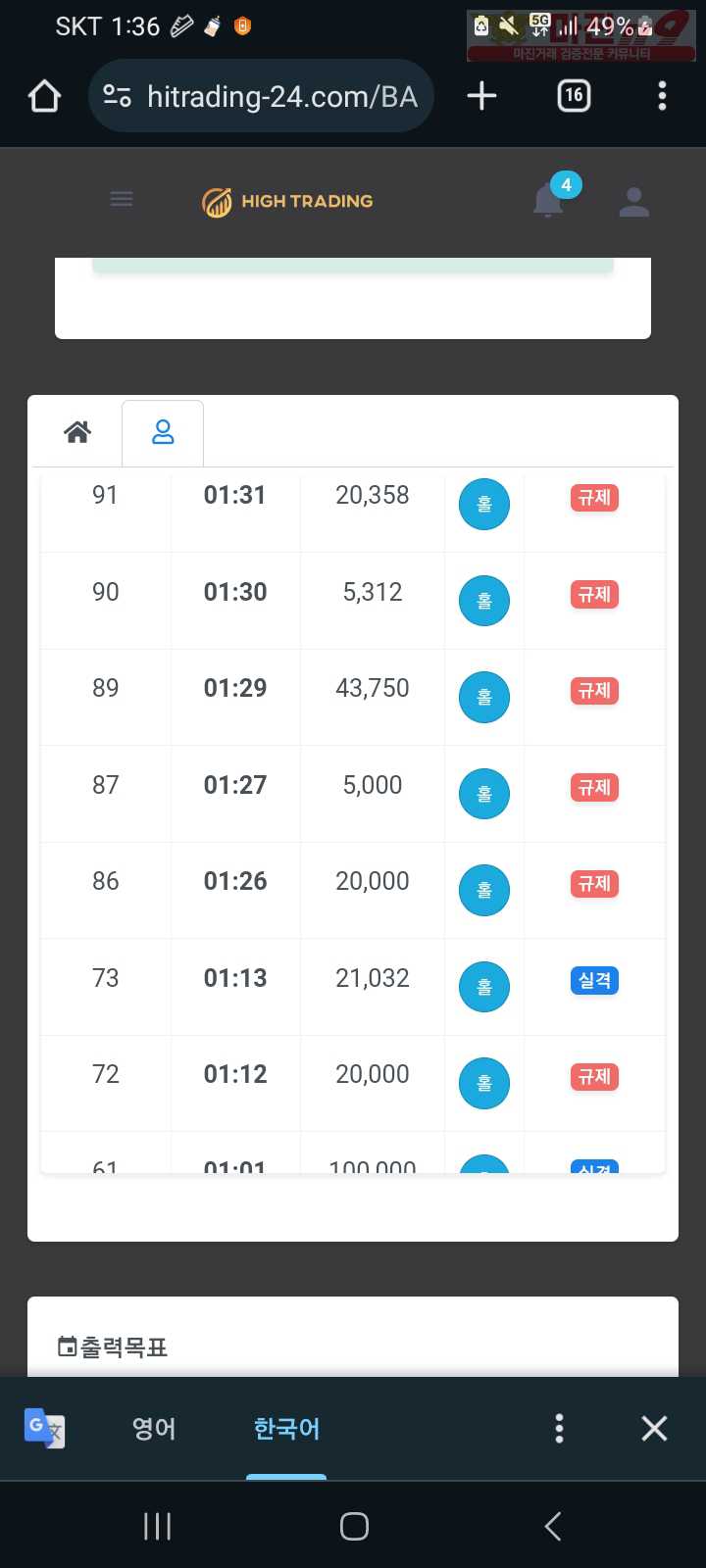Close the translate bar

pyautogui.click(x=654, y=1428)
